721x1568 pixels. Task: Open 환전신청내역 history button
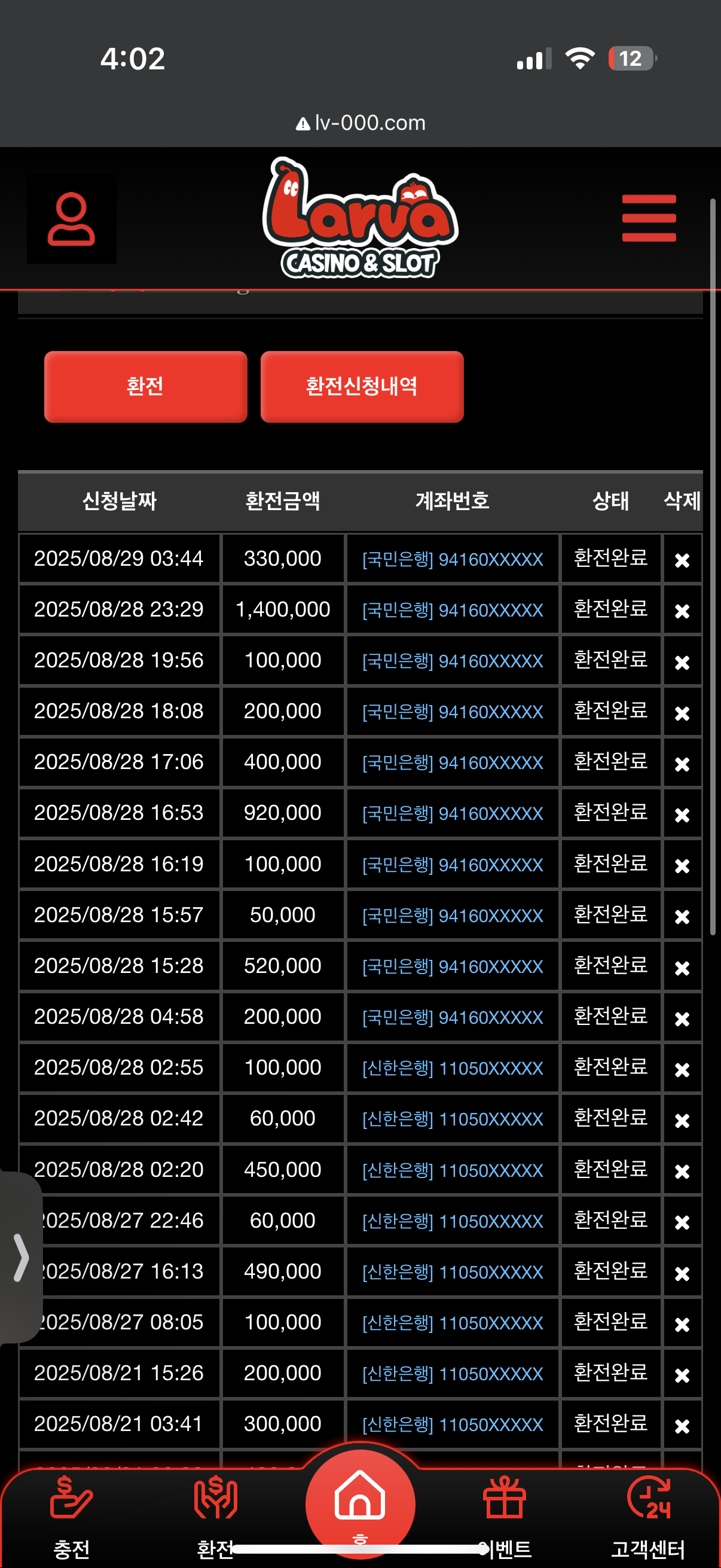362,386
